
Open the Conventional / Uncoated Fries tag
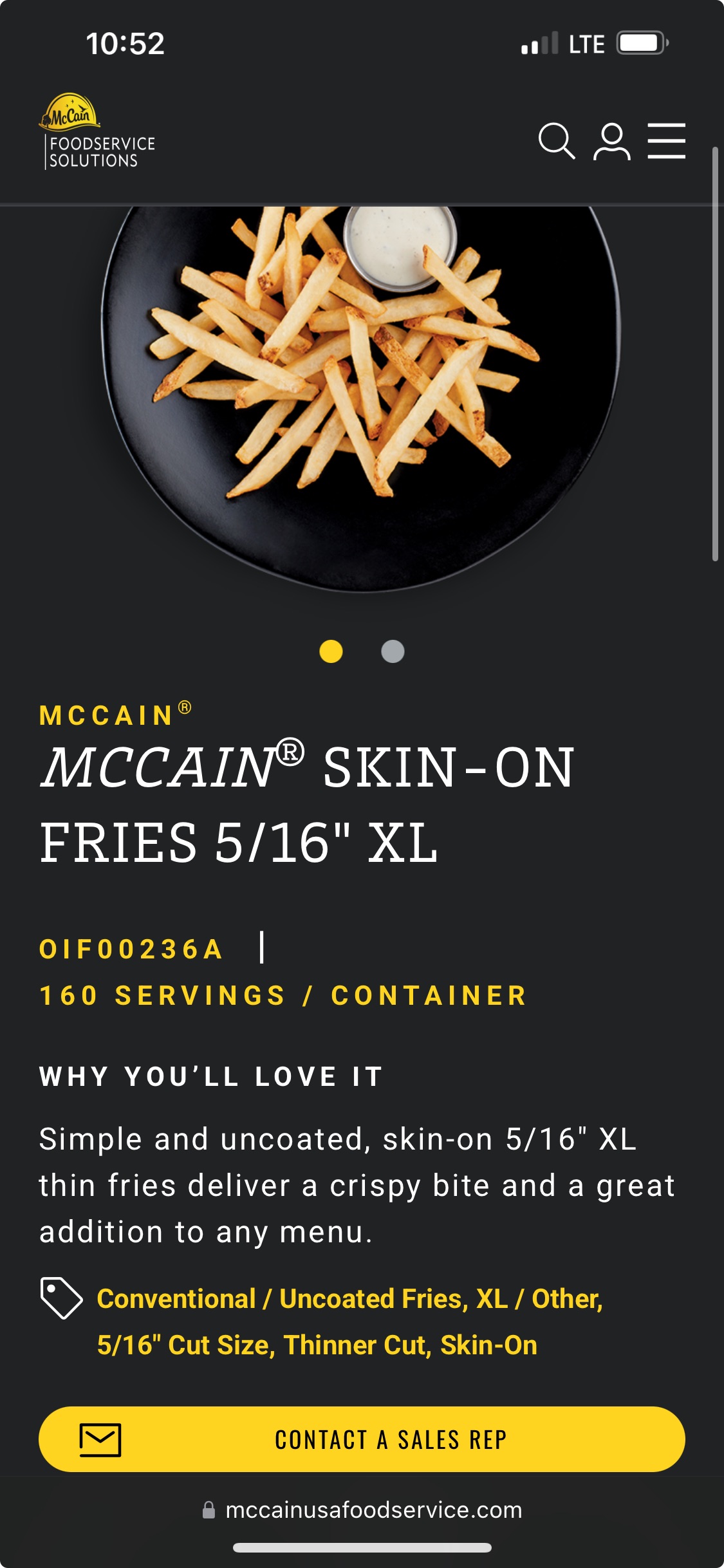pos(282,1299)
